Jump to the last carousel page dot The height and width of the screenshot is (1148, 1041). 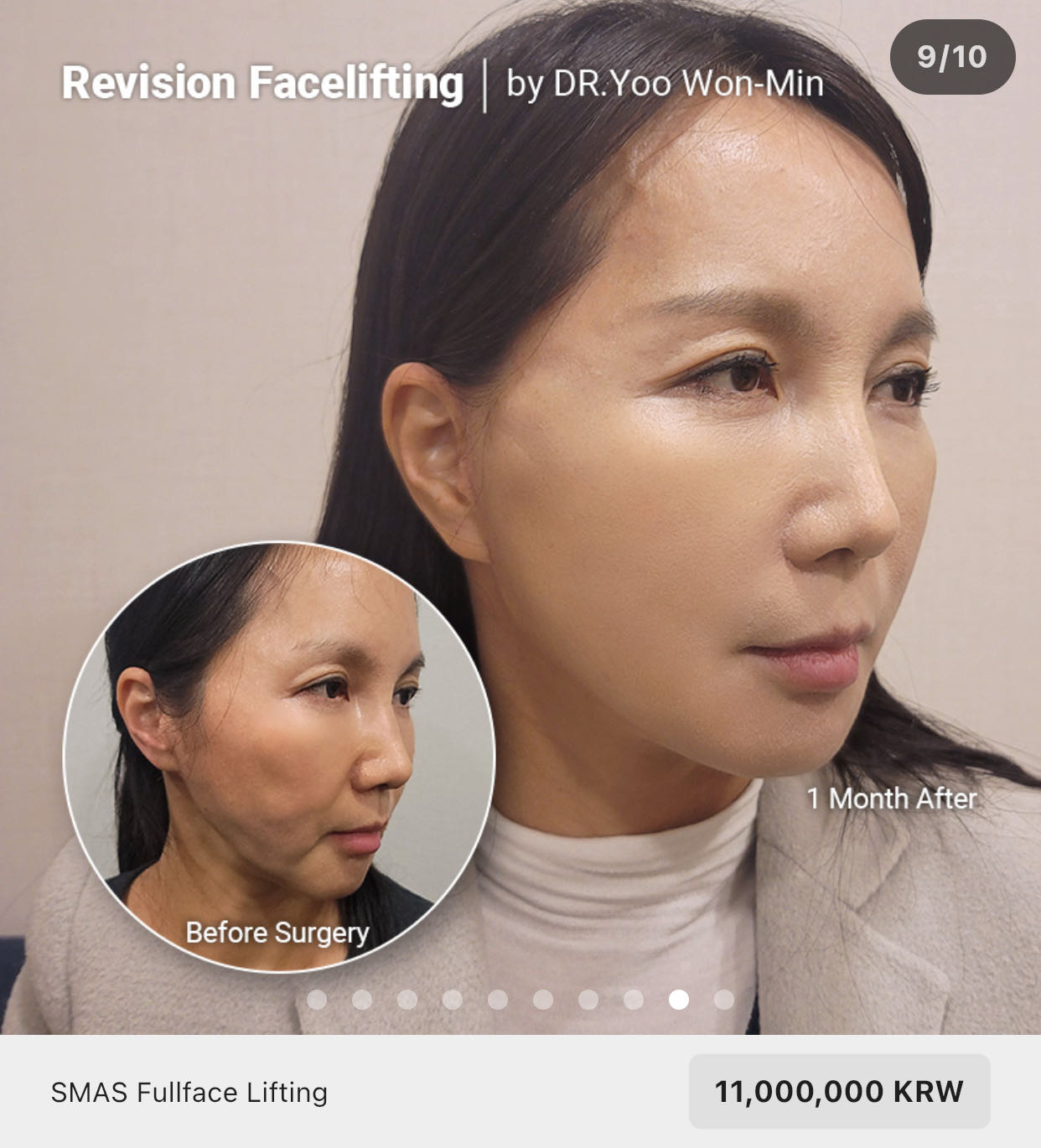point(724,999)
